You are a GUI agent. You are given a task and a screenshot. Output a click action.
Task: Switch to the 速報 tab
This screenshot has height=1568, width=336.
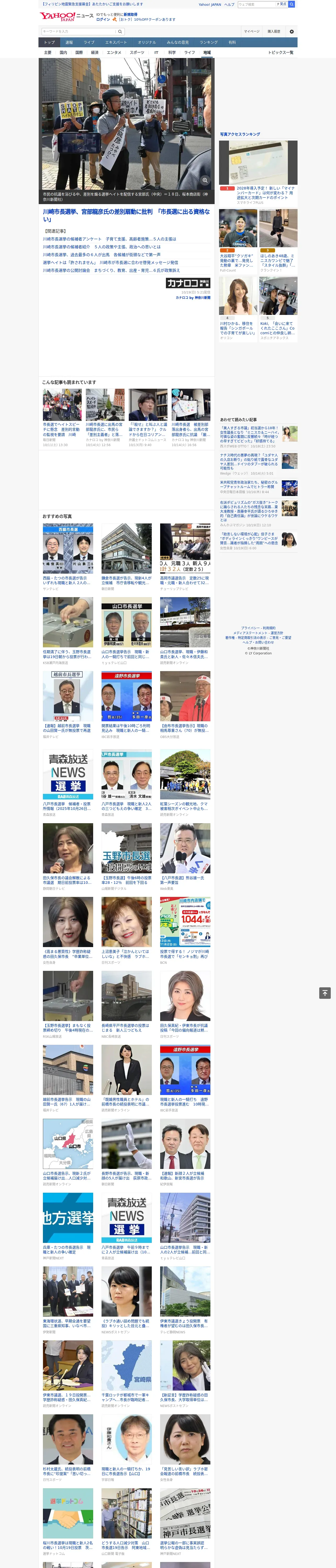[69, 42]
